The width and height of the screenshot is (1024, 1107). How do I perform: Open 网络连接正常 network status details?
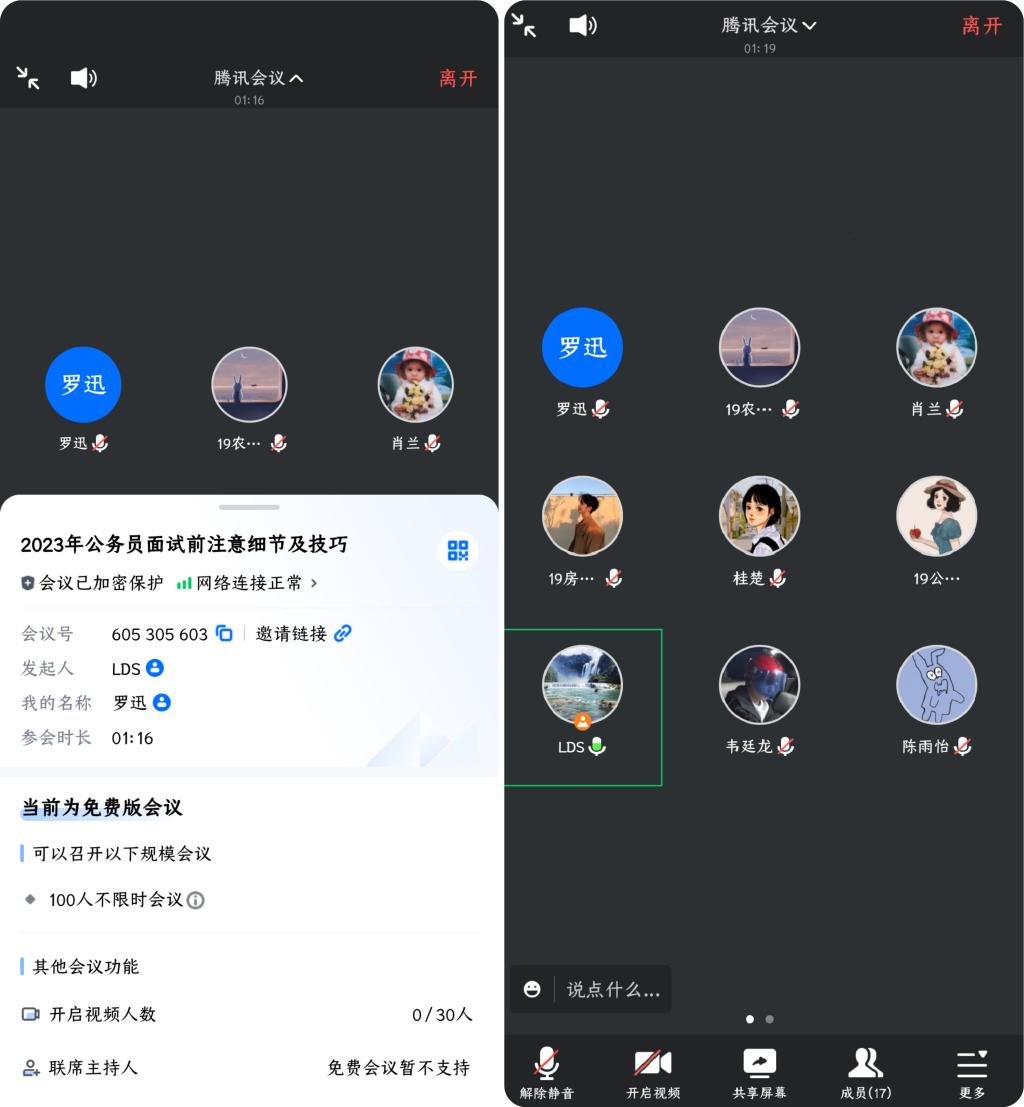click(247, 582)
